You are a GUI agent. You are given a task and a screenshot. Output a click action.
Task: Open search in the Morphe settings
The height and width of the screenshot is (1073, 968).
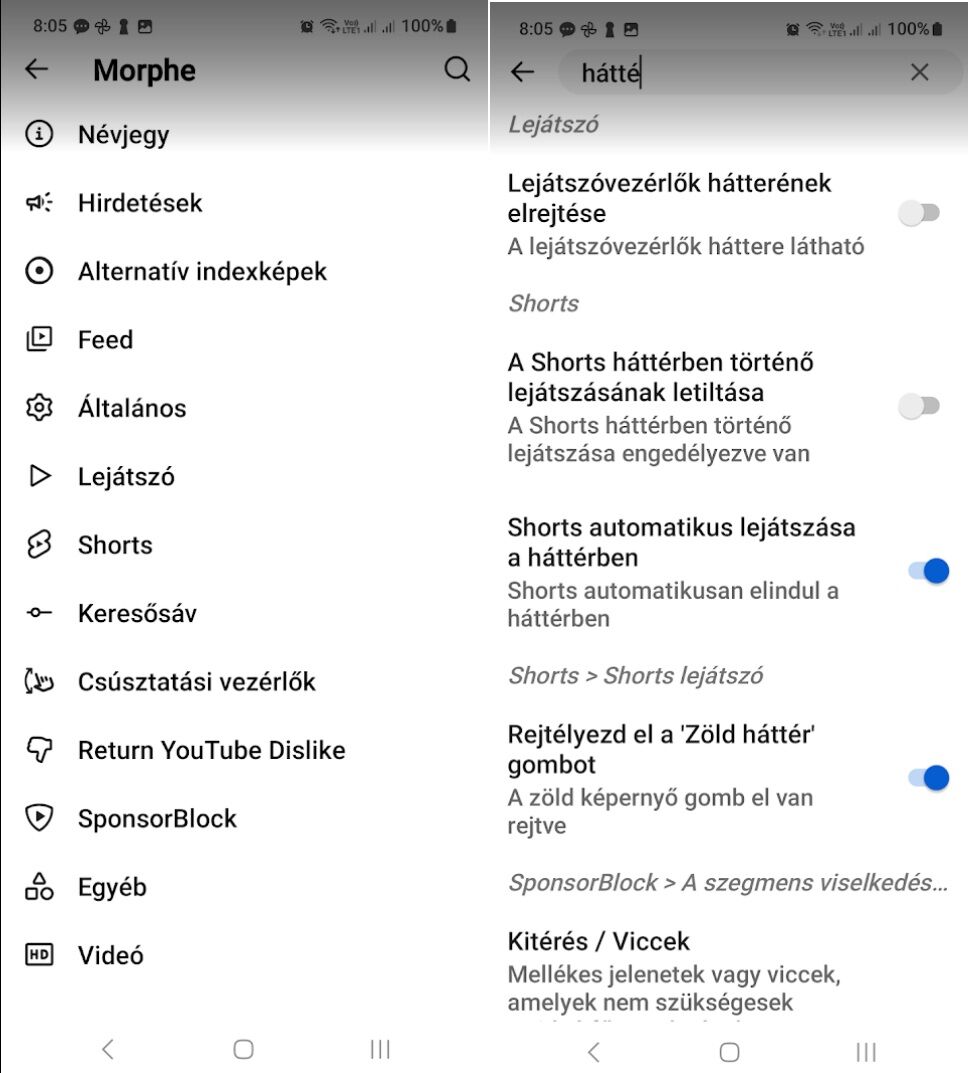(x=457, y=70)
